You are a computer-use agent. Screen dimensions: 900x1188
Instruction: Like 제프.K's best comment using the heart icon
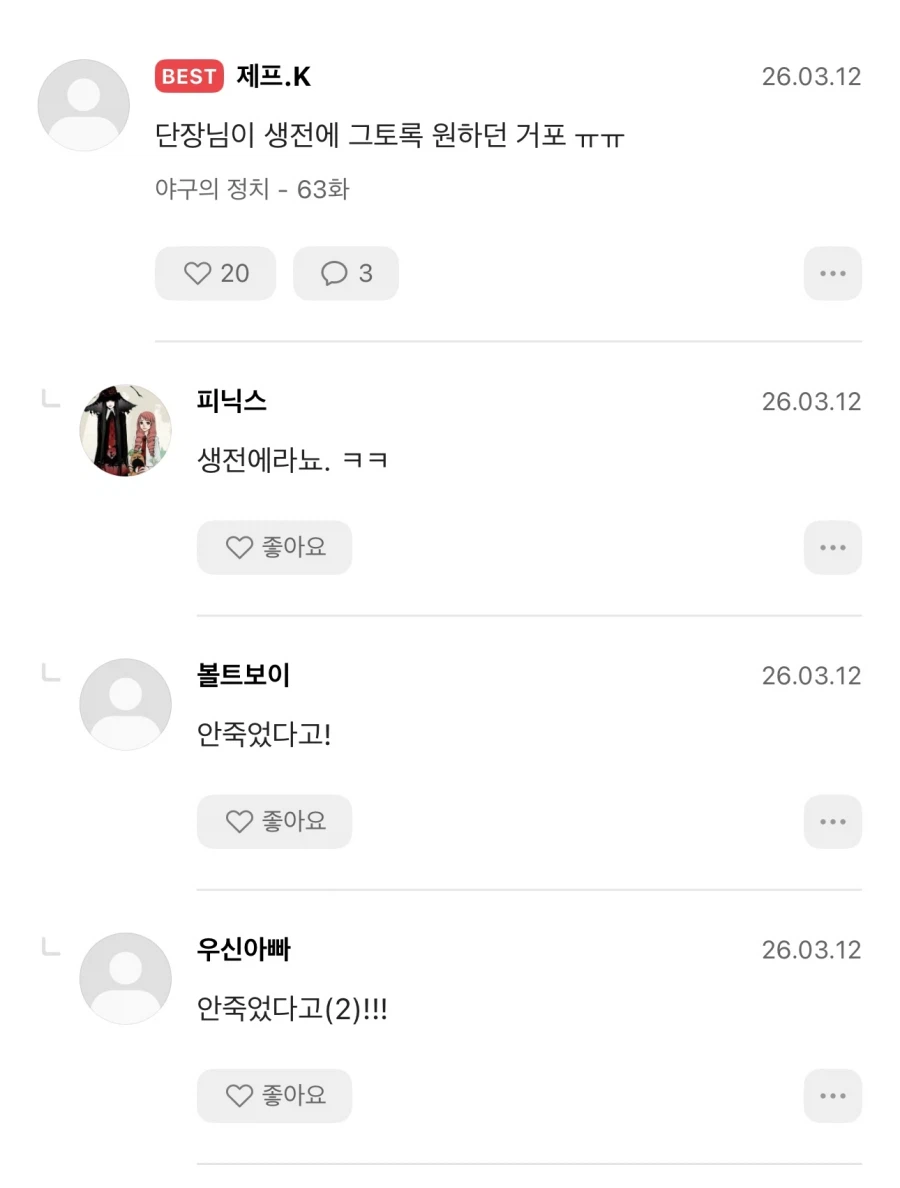(x=199, y=273)
